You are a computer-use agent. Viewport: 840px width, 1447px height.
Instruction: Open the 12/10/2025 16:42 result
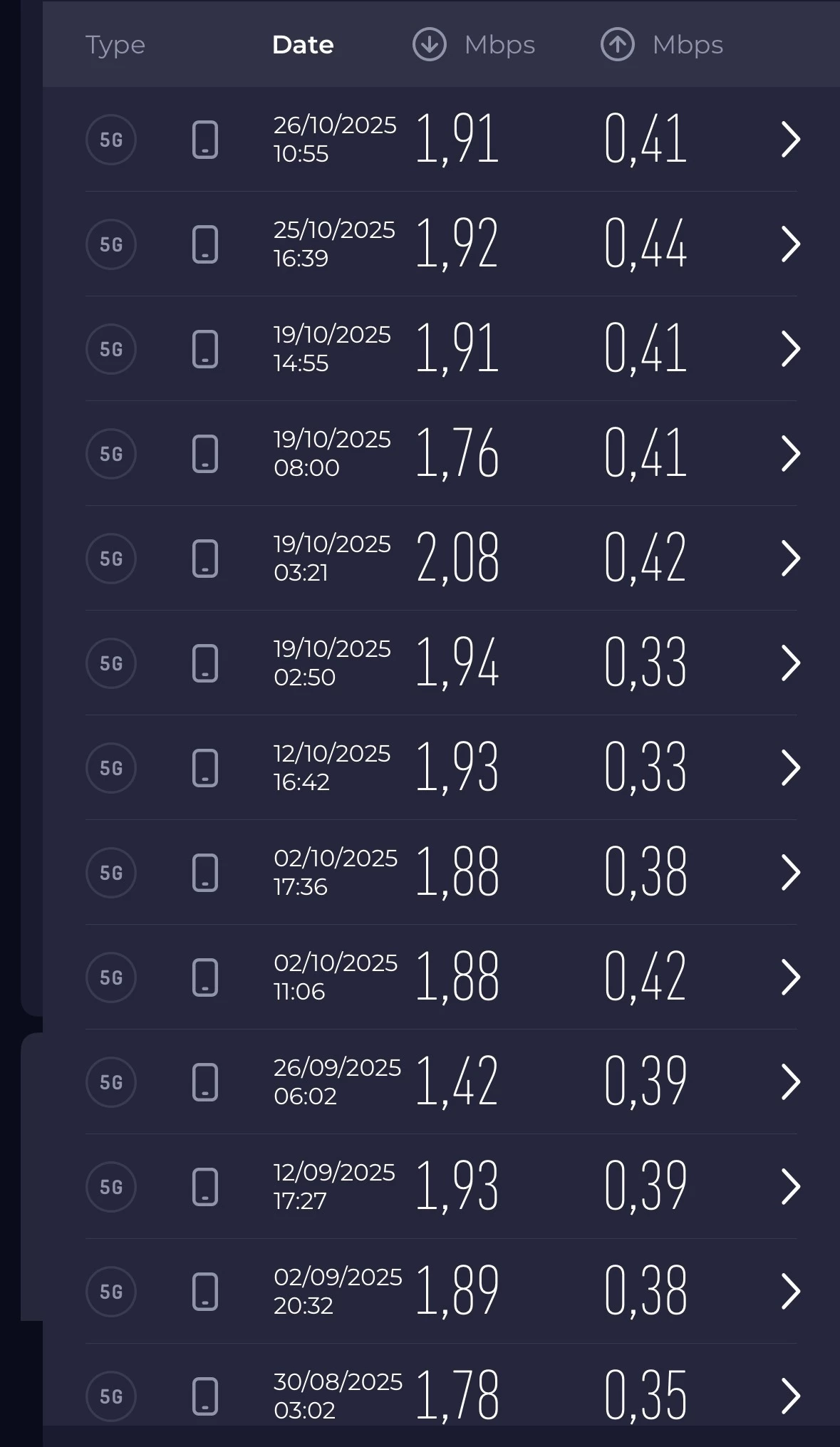pos(790,768)
